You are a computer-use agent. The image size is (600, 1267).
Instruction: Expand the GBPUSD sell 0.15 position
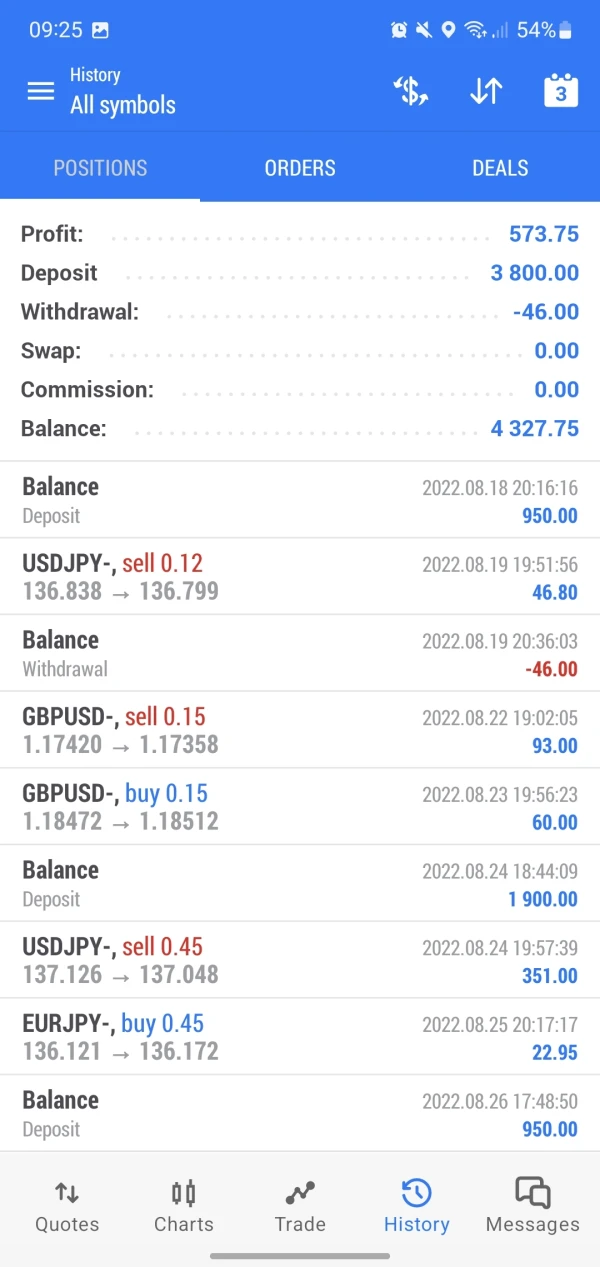point(300,730)
